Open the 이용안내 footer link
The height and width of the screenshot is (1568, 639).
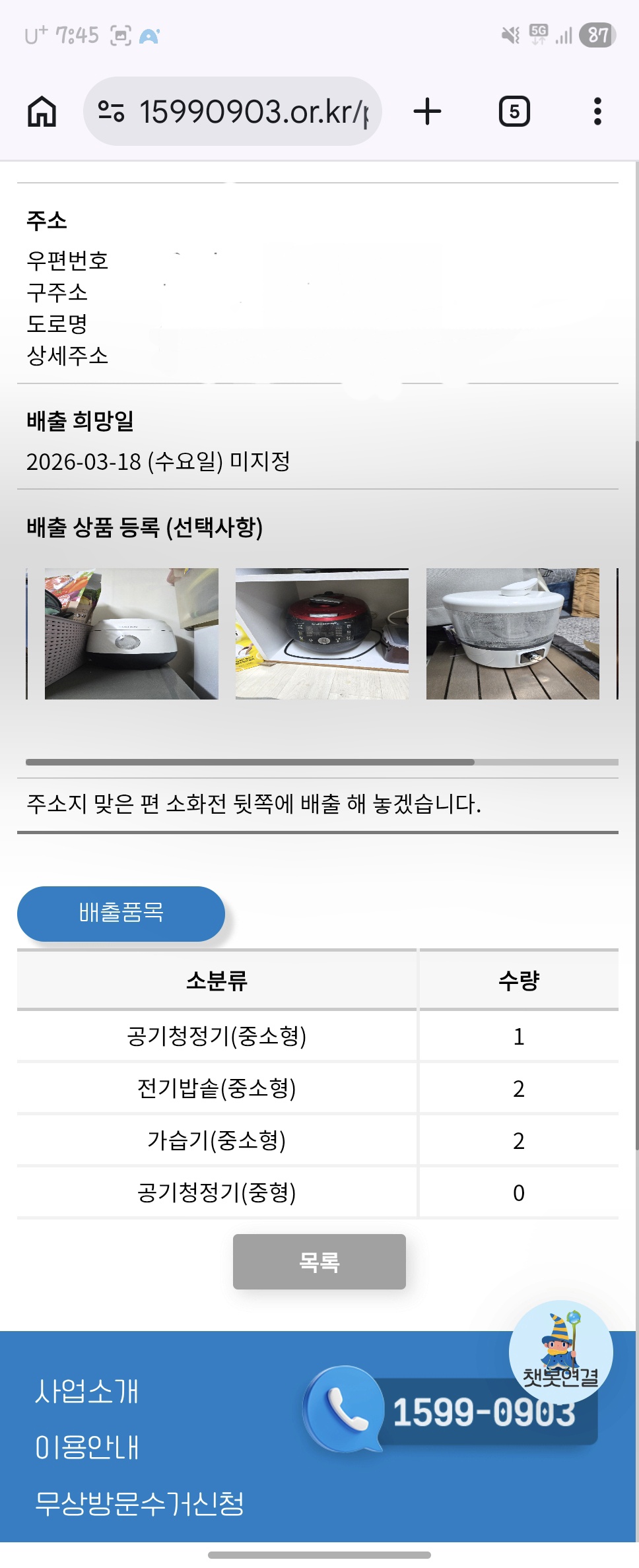(86, 1447)
